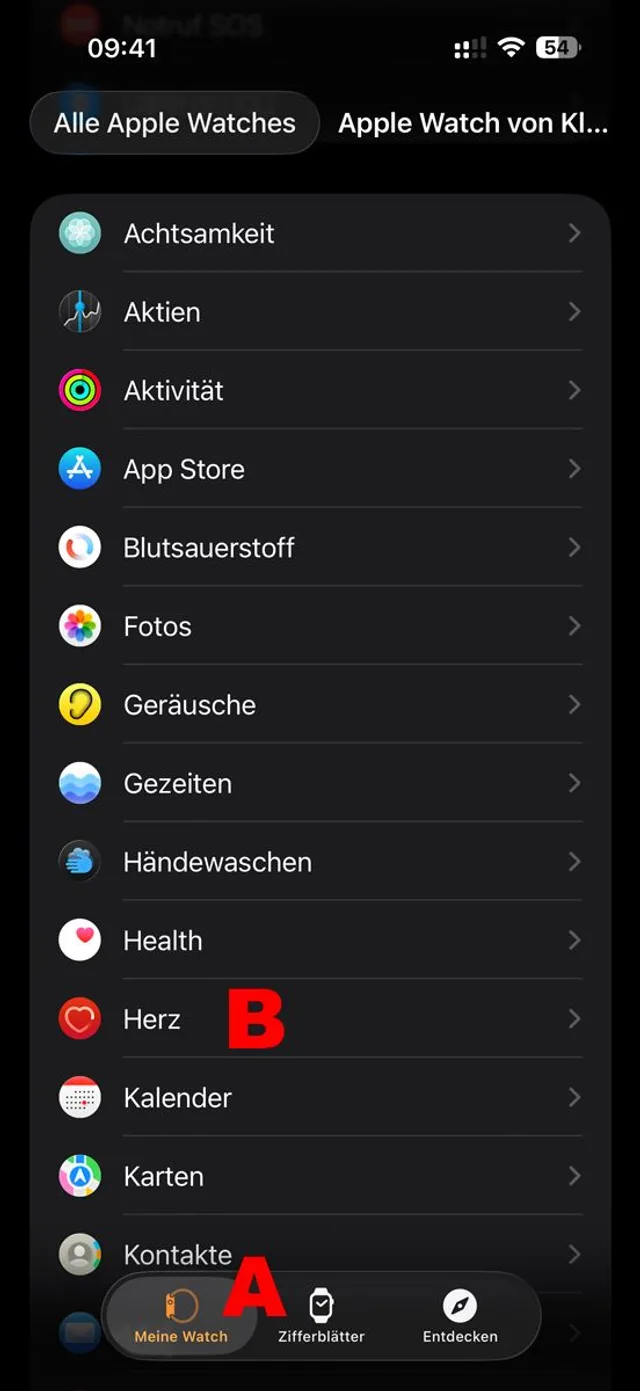Screen dimensions: 640x1391
Task: Open the Alle Apple Watches selector
Action: pyautogui.click(x=175, y=123)
